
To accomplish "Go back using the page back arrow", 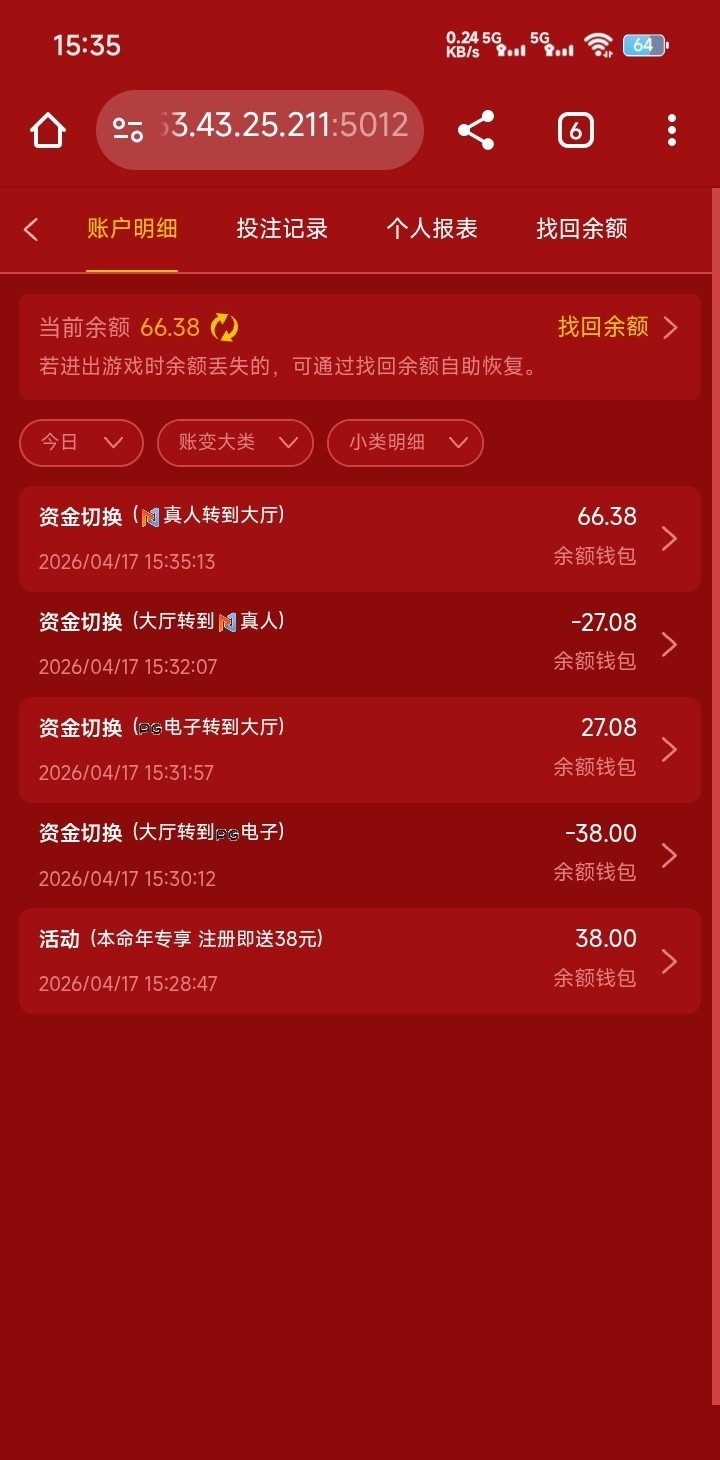I will click(31, 229).
